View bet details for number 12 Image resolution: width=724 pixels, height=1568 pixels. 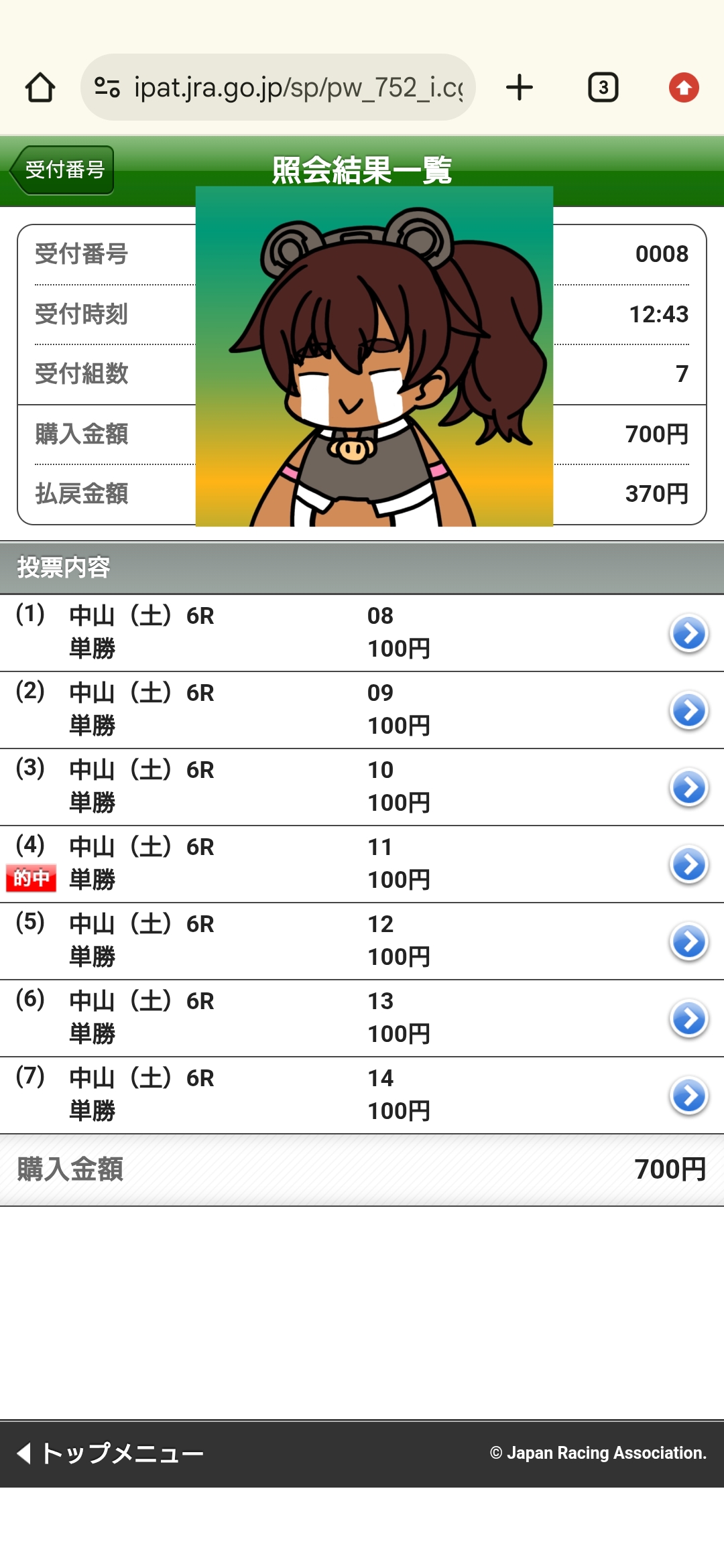(x=688, y=941)
